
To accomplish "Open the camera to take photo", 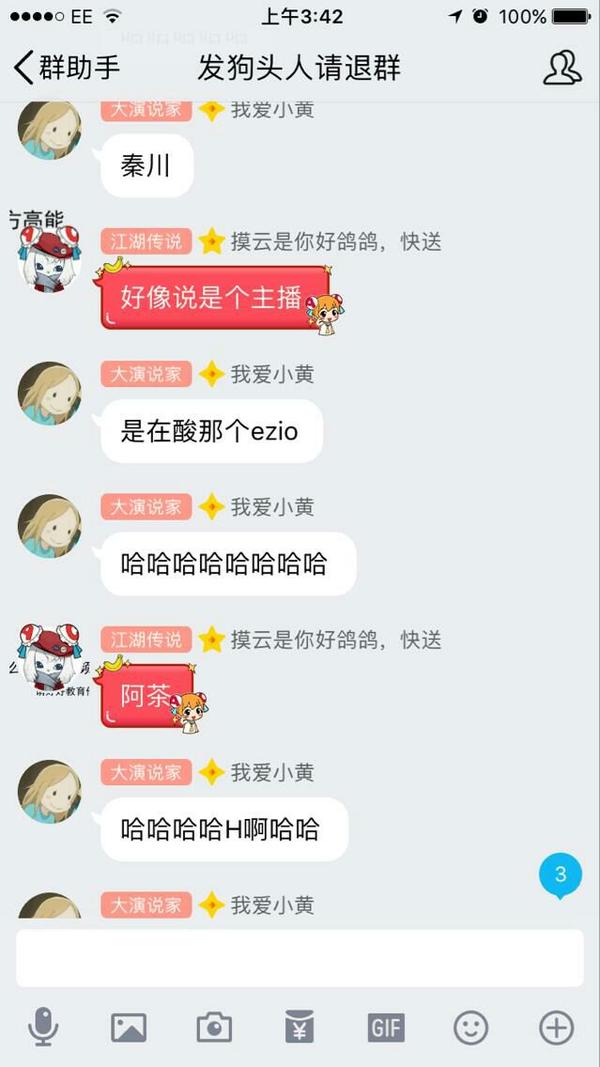I will [214, 1027].
